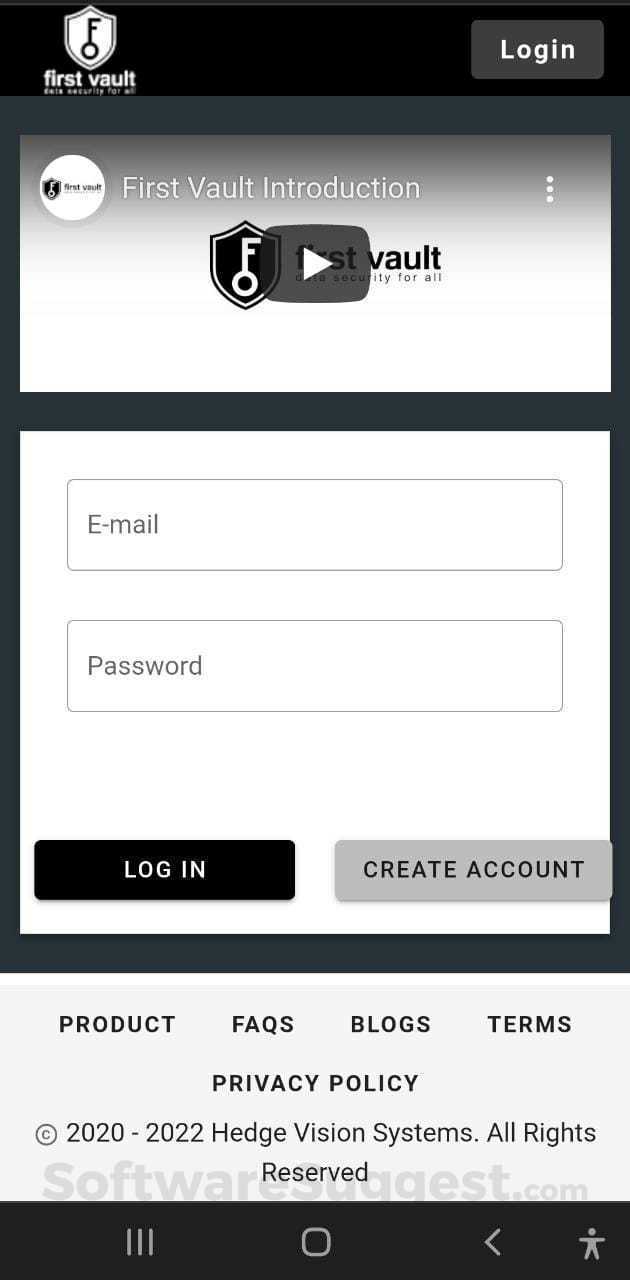Open recent apps from the navigation bar
This screenshot has height=1280, width=630.
tap(140, 1242)
